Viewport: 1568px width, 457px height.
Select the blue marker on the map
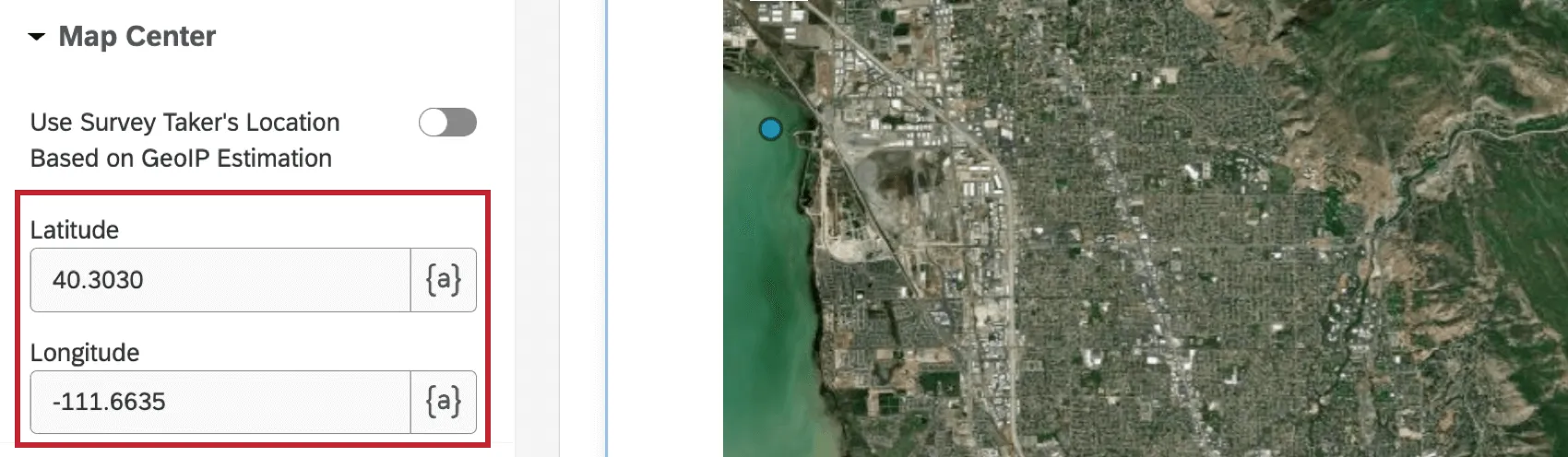[770, 129]
